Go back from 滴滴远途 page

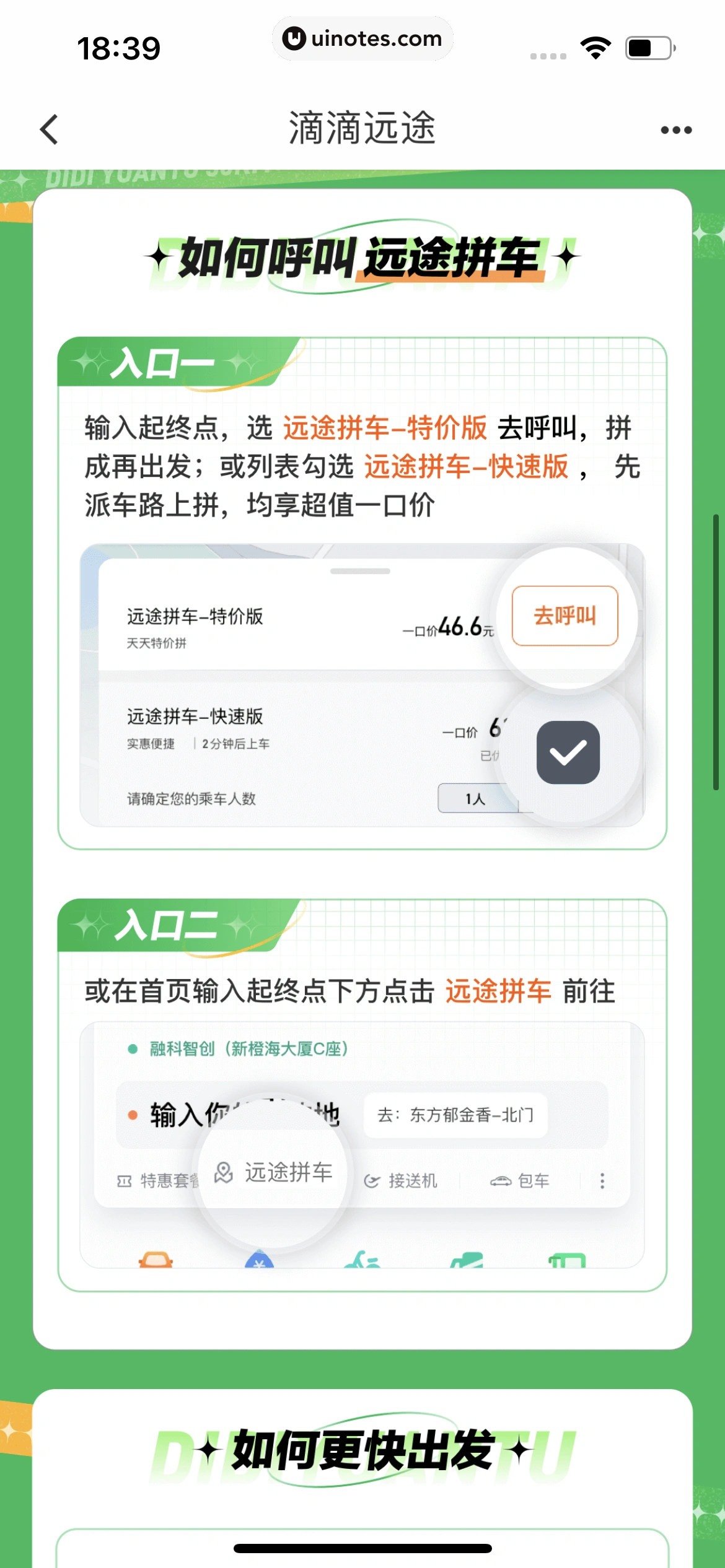[x=50, y=129]
